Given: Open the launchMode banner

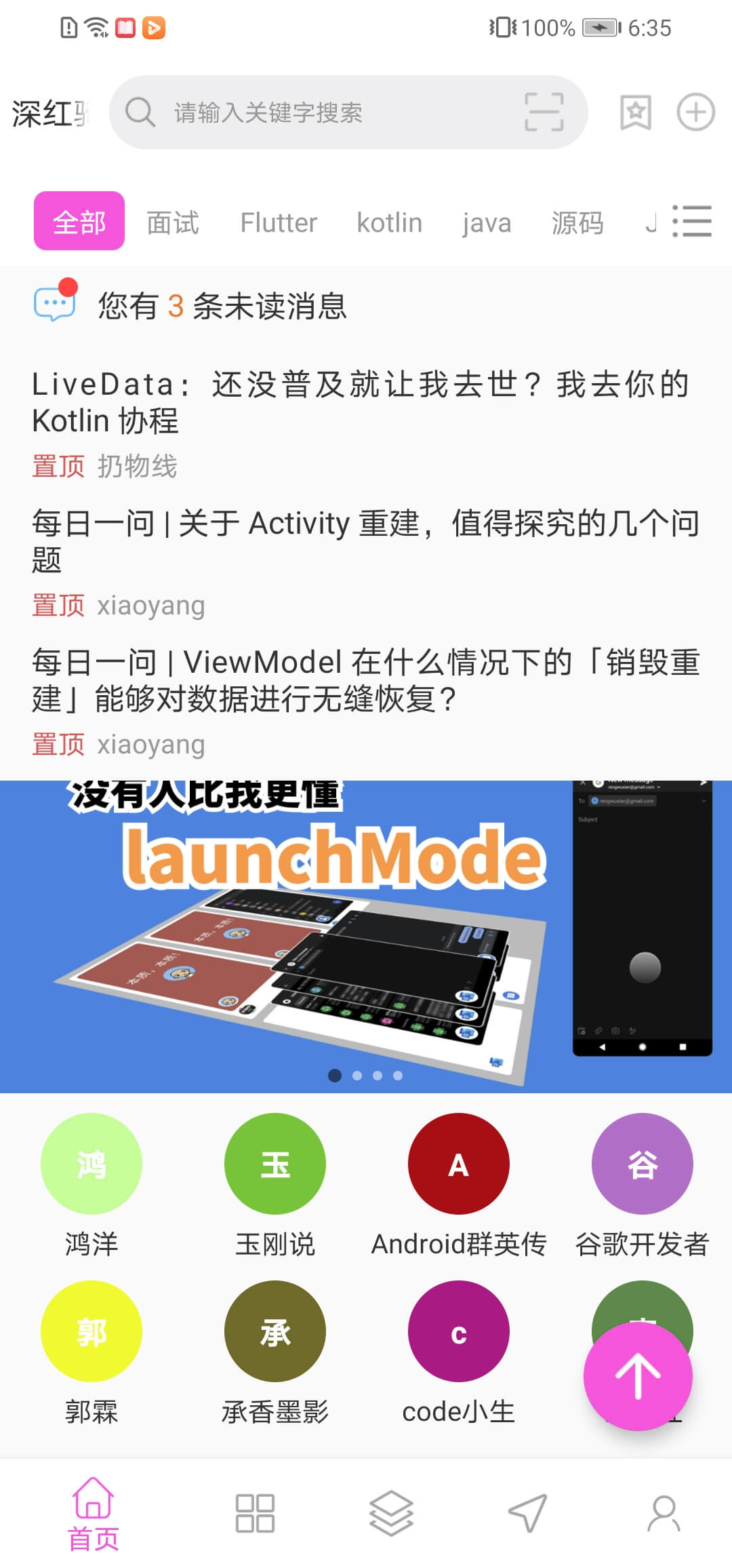Looking at the screenshot, I should tap(366, 937).
